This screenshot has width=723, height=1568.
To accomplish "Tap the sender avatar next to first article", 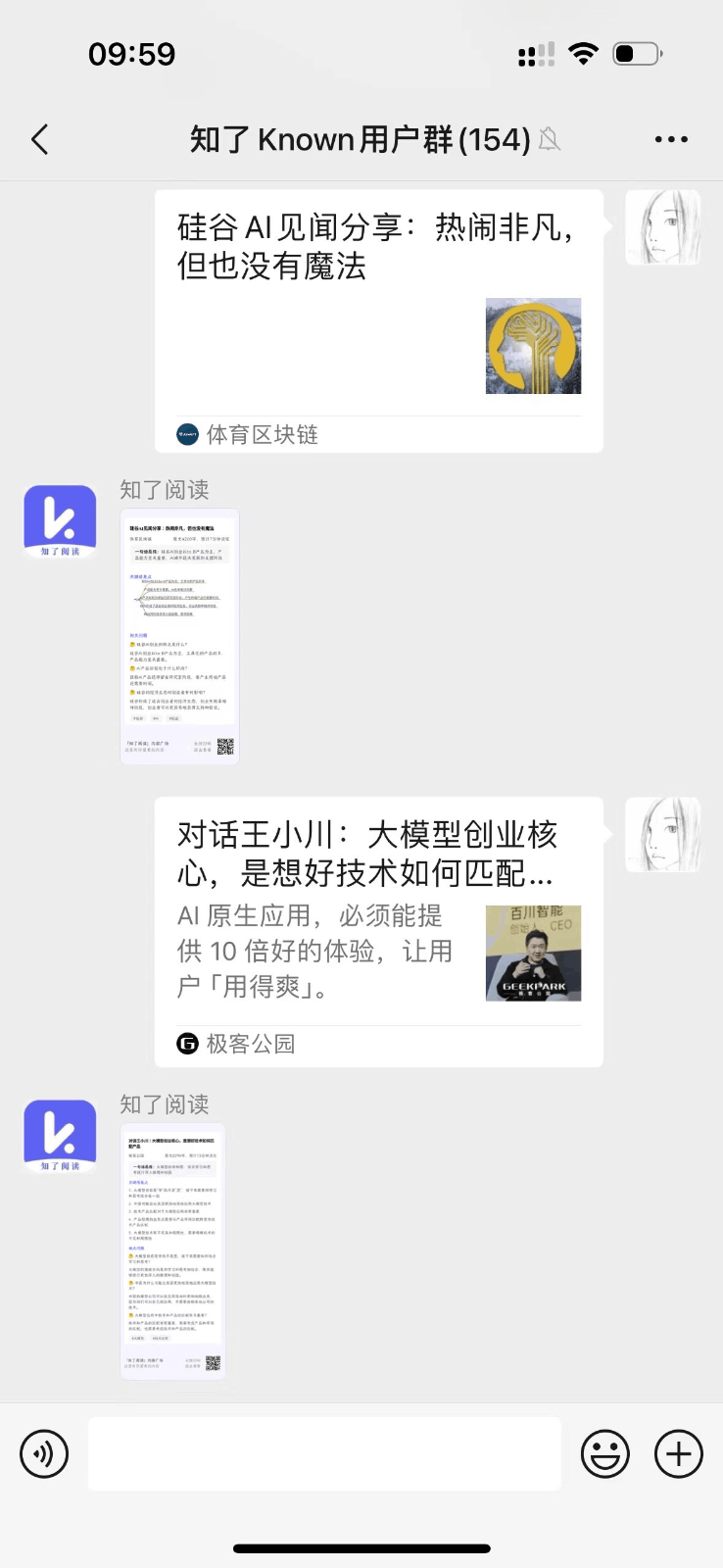I will pyautogui.click(x=663, y=226).
